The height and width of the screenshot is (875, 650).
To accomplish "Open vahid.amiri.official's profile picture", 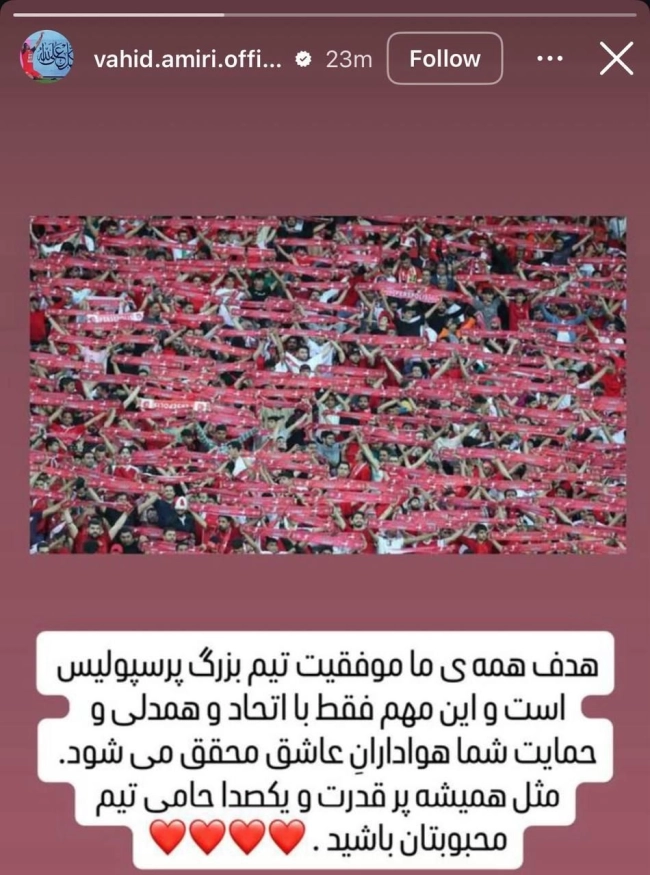I will (x=47, y=59).
